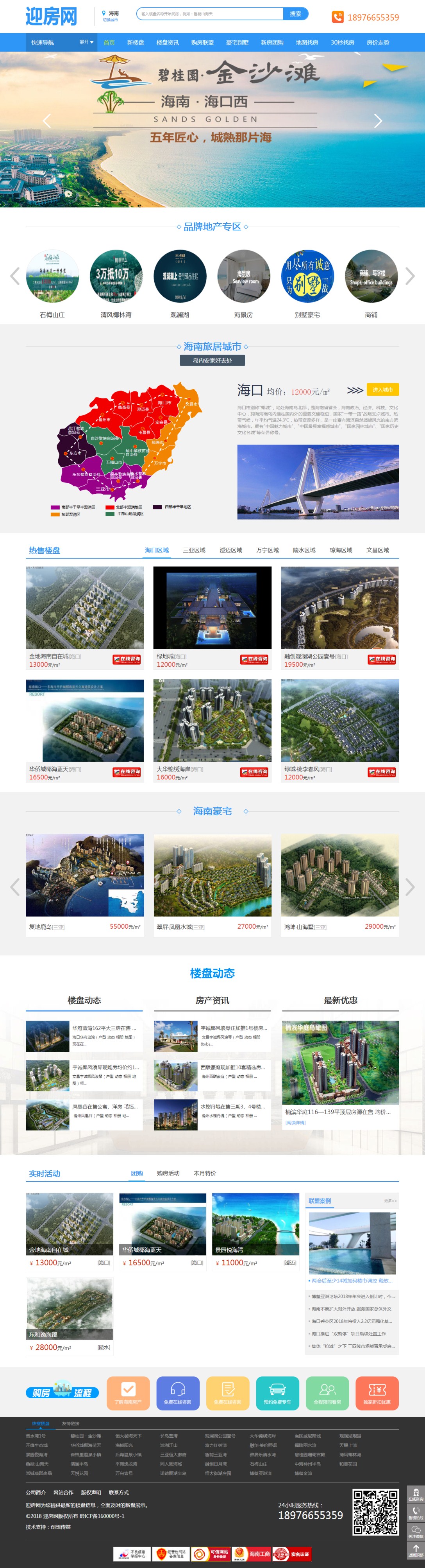Image resolution: width=425 pixels, height=1568 pixels.
Task: Switch to 购房活动 tab
Action: 168,1173
